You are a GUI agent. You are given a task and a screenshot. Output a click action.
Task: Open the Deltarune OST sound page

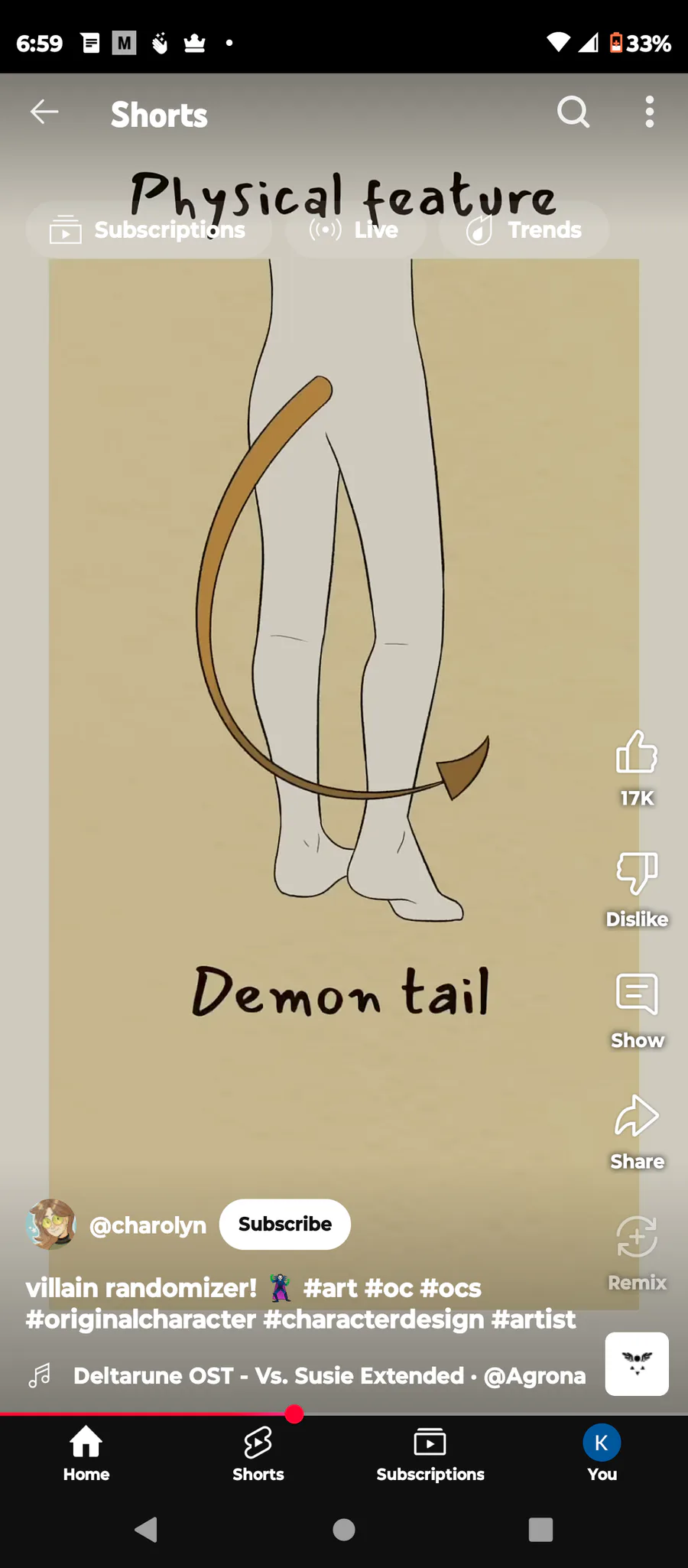tap(329, 1376)
